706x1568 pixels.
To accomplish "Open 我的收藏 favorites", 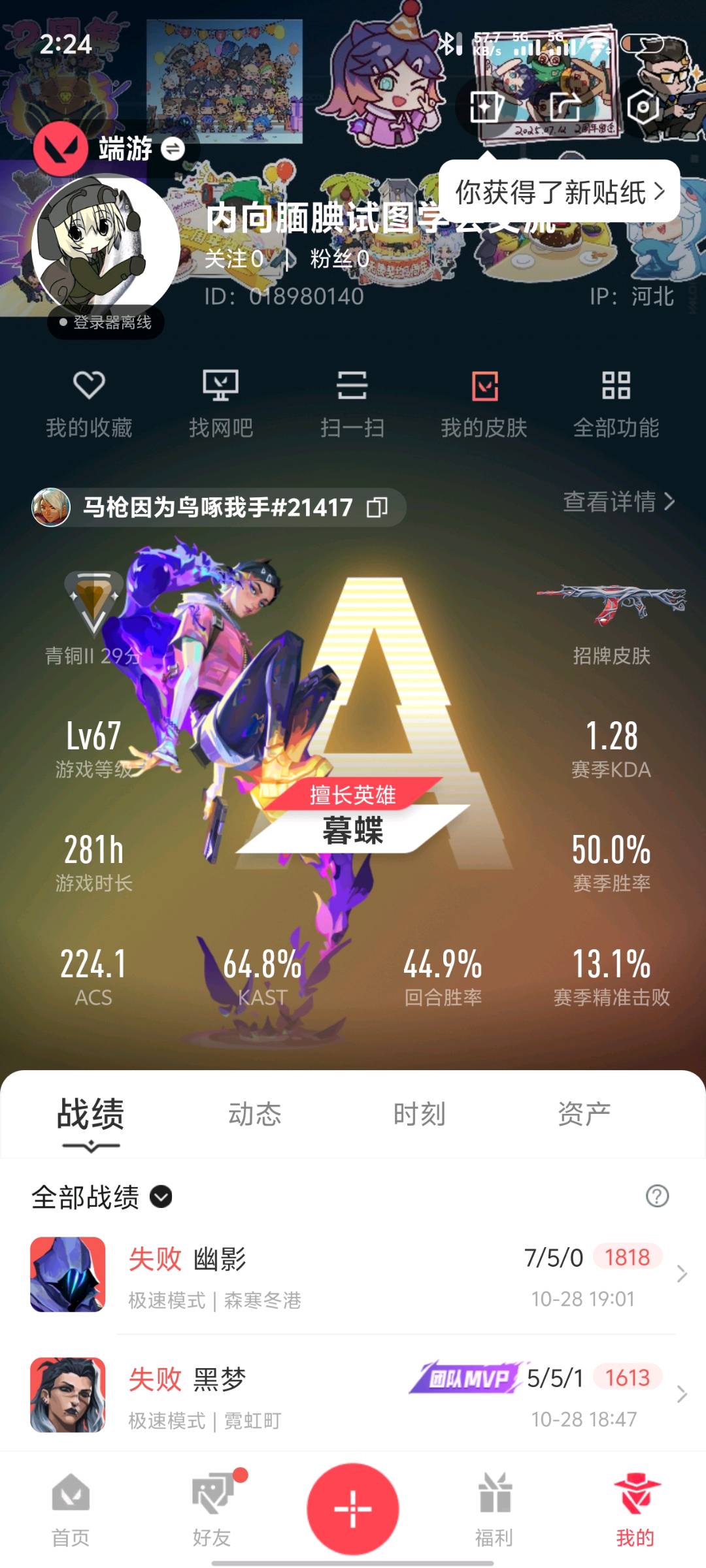I will click(89, 402).
